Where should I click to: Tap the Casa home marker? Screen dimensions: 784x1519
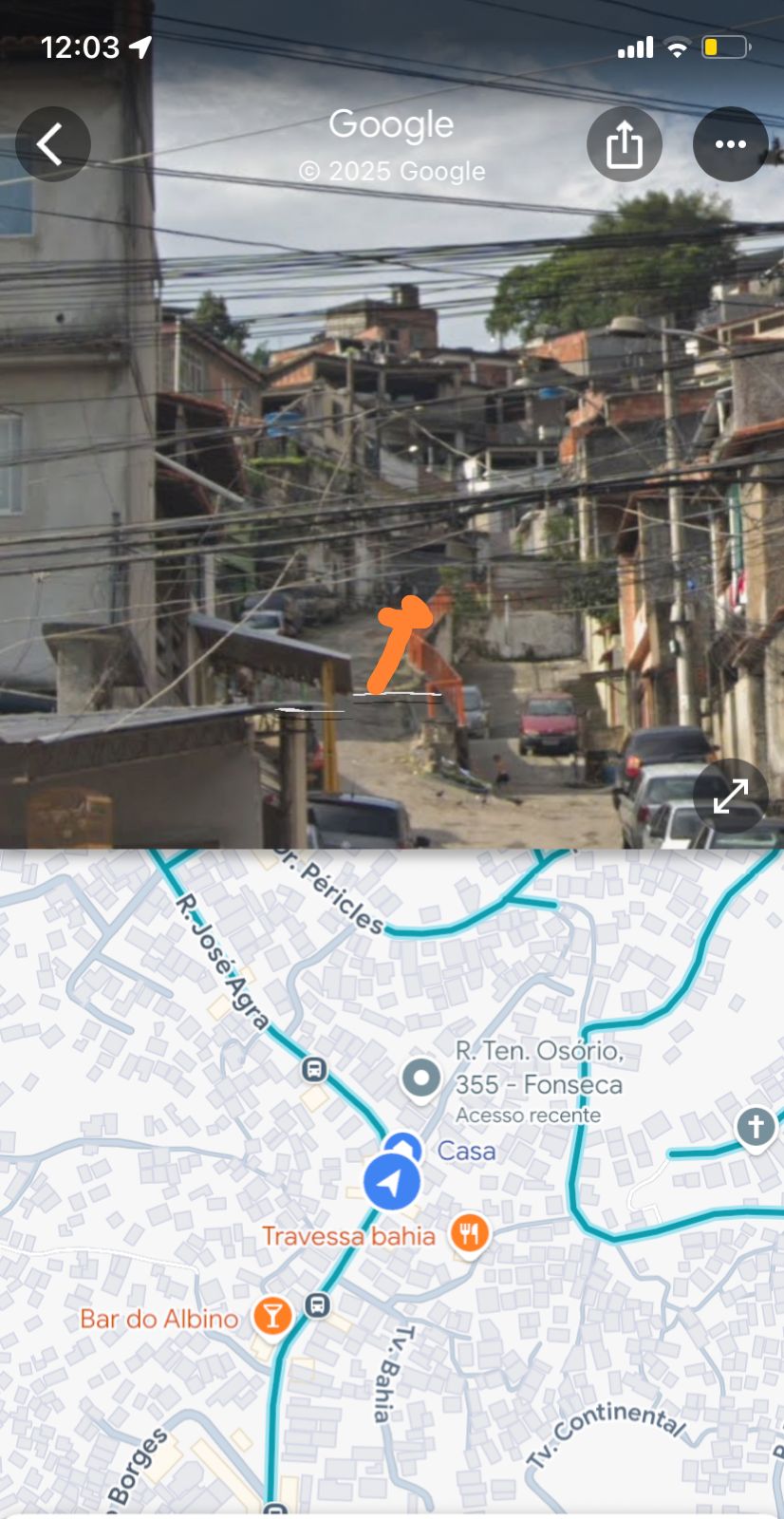403,1146
